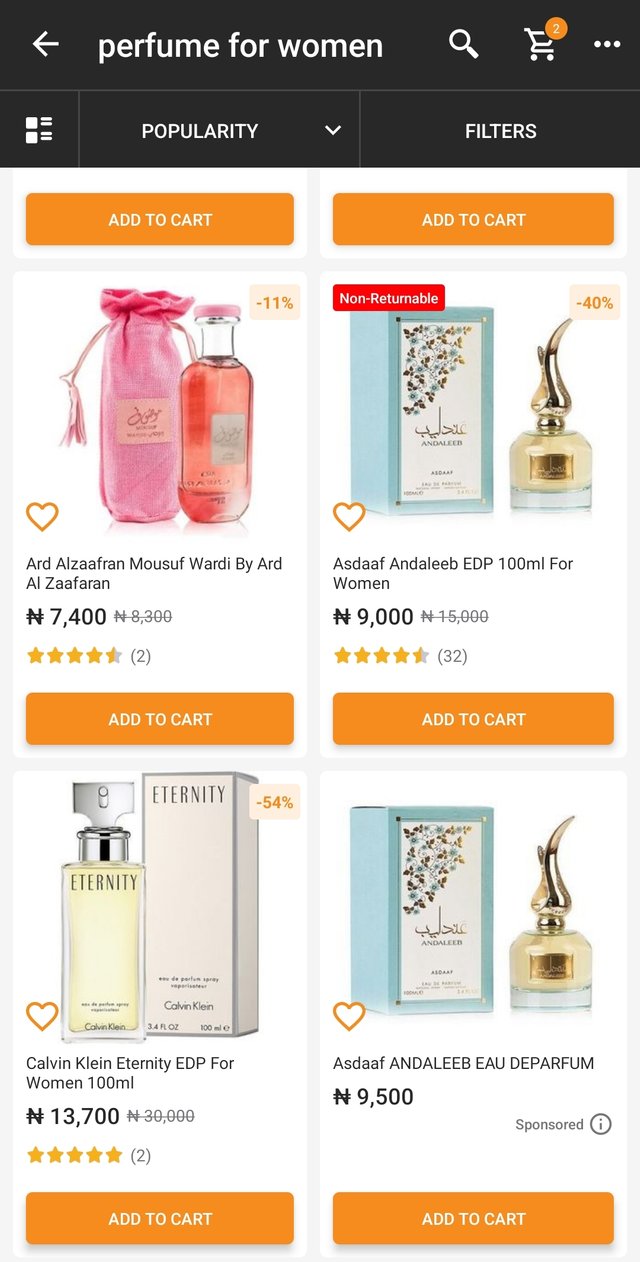
Task: View Ard Alzaafran Mousuf Wardi product details
Action: pyautogui.click(x=154, y=573)
